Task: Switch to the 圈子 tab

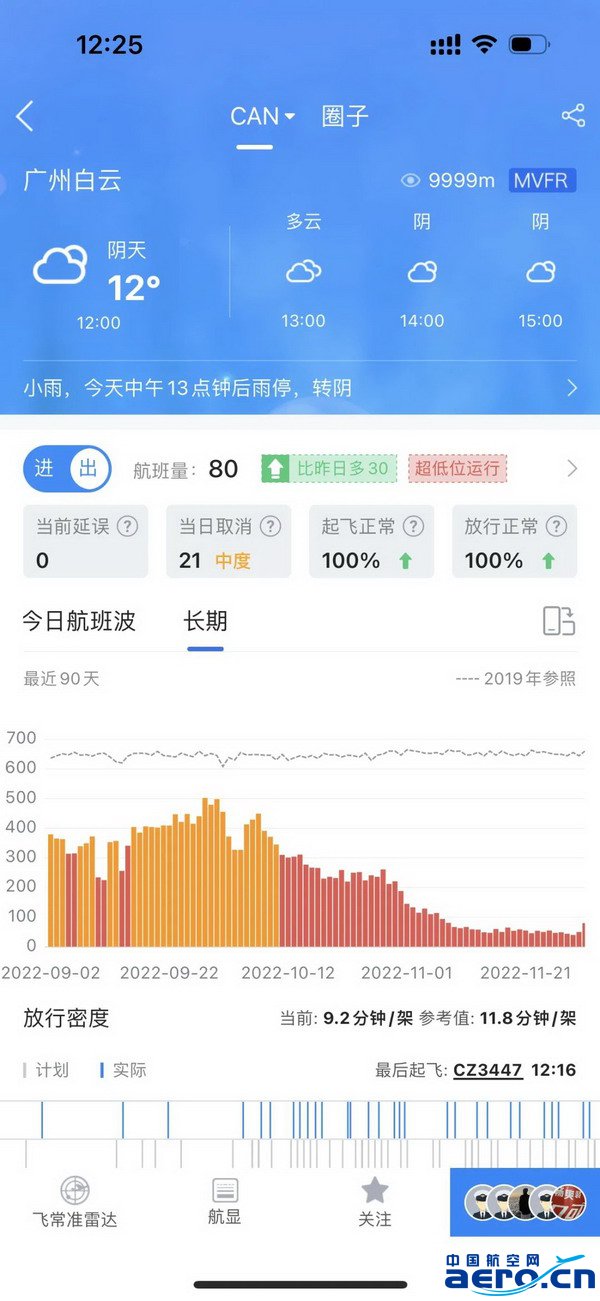Action: (345, 116)
